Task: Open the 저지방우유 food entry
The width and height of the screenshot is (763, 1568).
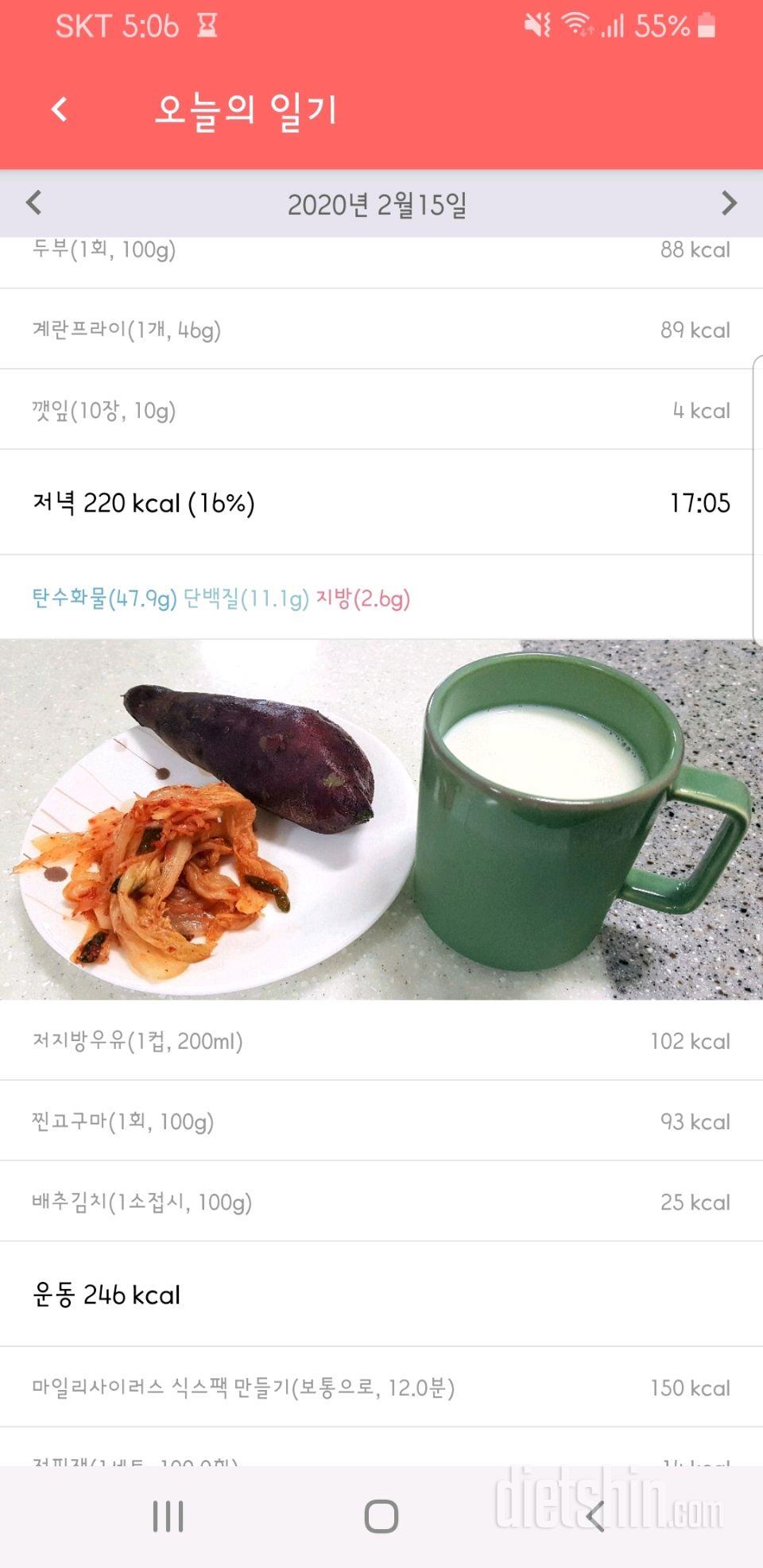Action: pos(380,1041)
